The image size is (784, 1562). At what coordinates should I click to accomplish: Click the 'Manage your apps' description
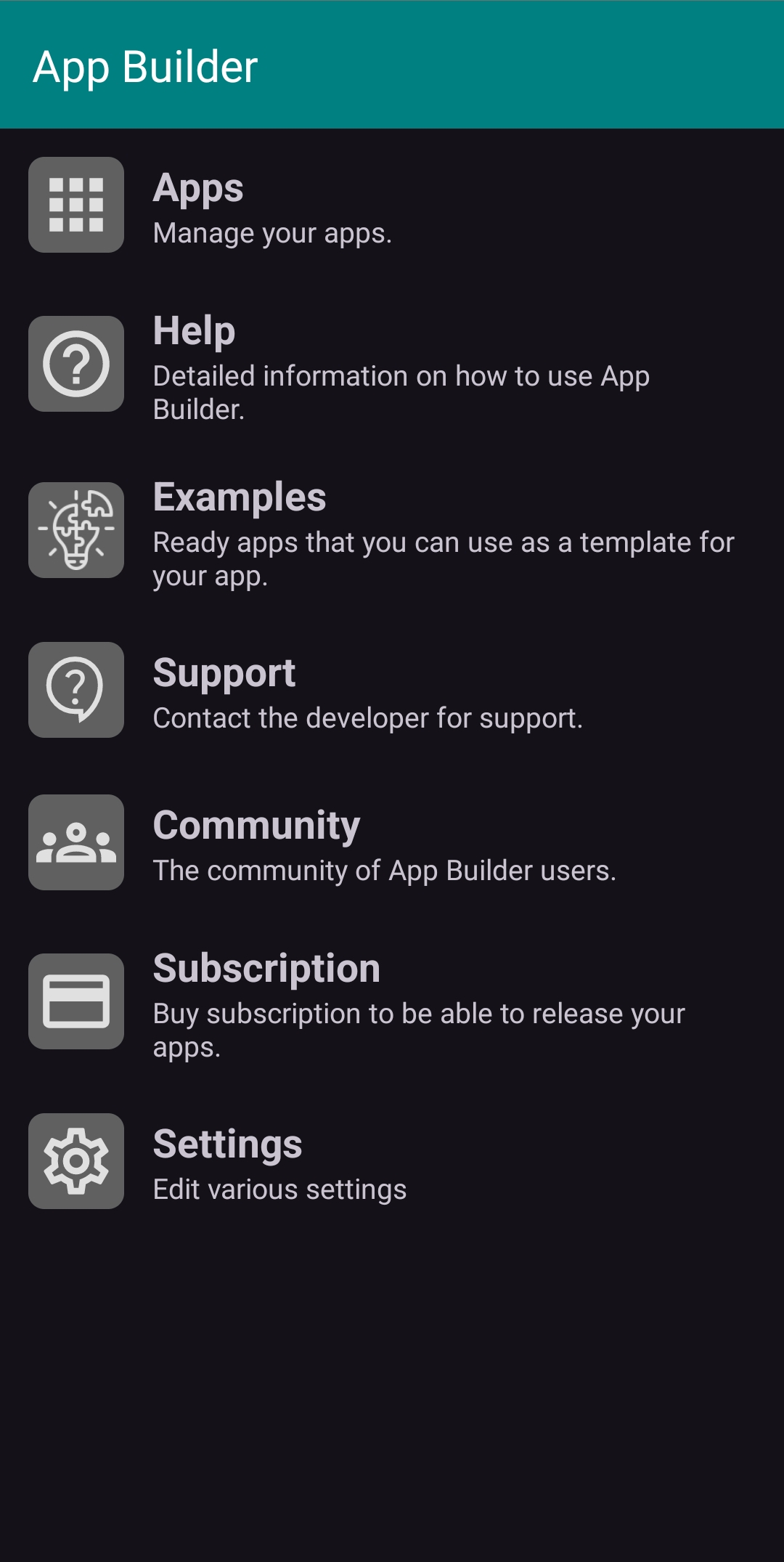[x=272, y=233]
